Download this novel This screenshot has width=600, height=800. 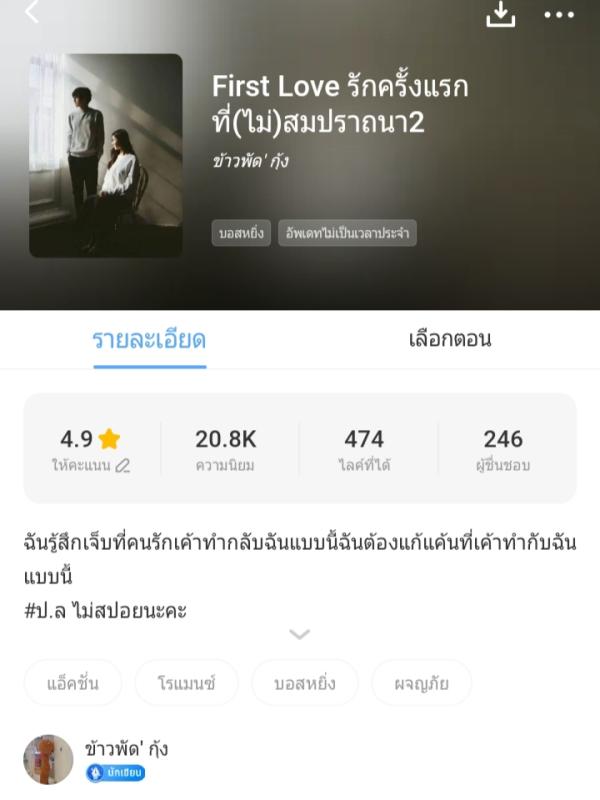(500, 13)
